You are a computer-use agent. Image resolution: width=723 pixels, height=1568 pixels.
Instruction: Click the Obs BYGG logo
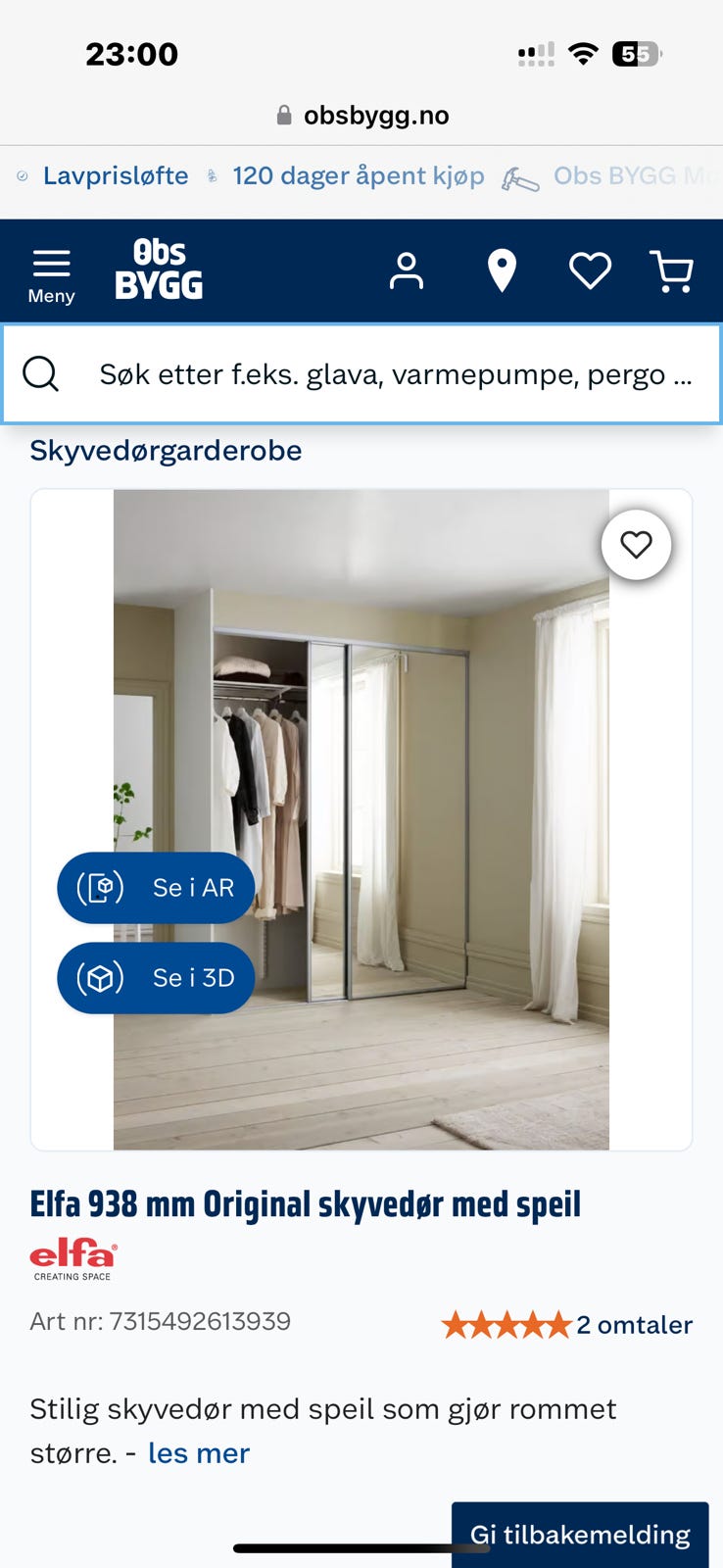point(160,270)
